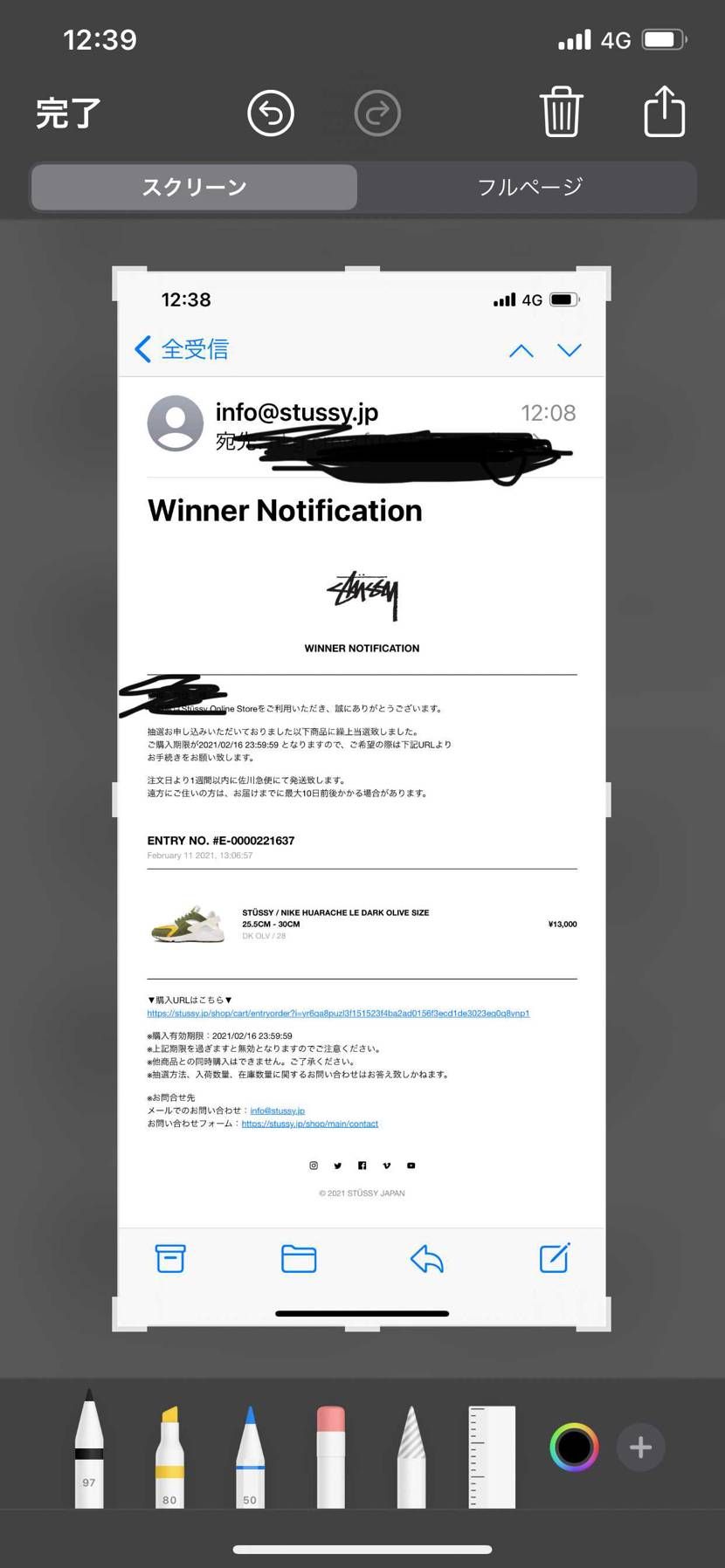Undo the last markup stroke

271,113
